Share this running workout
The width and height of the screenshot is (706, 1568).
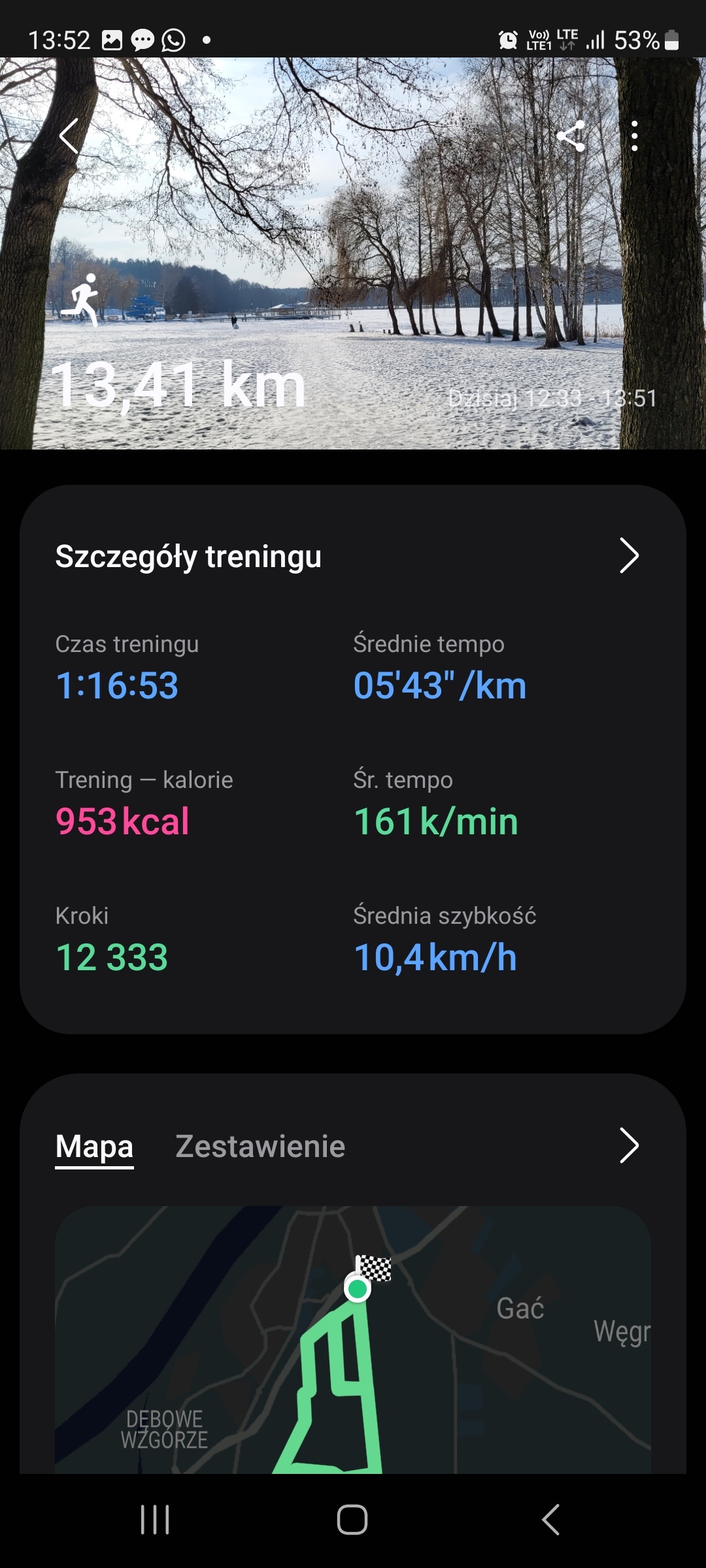point(571,136)
